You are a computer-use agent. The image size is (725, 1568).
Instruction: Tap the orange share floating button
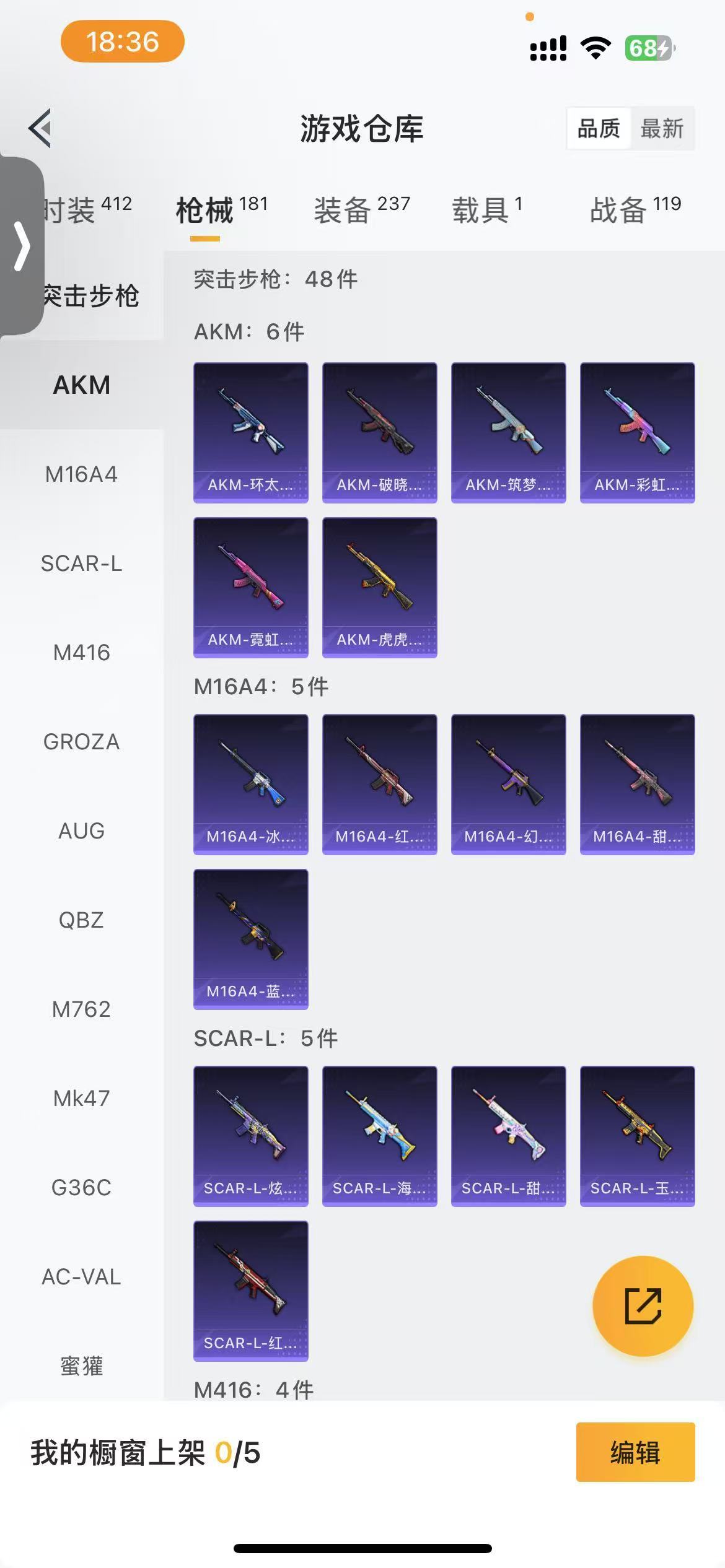pos(643,1305)
